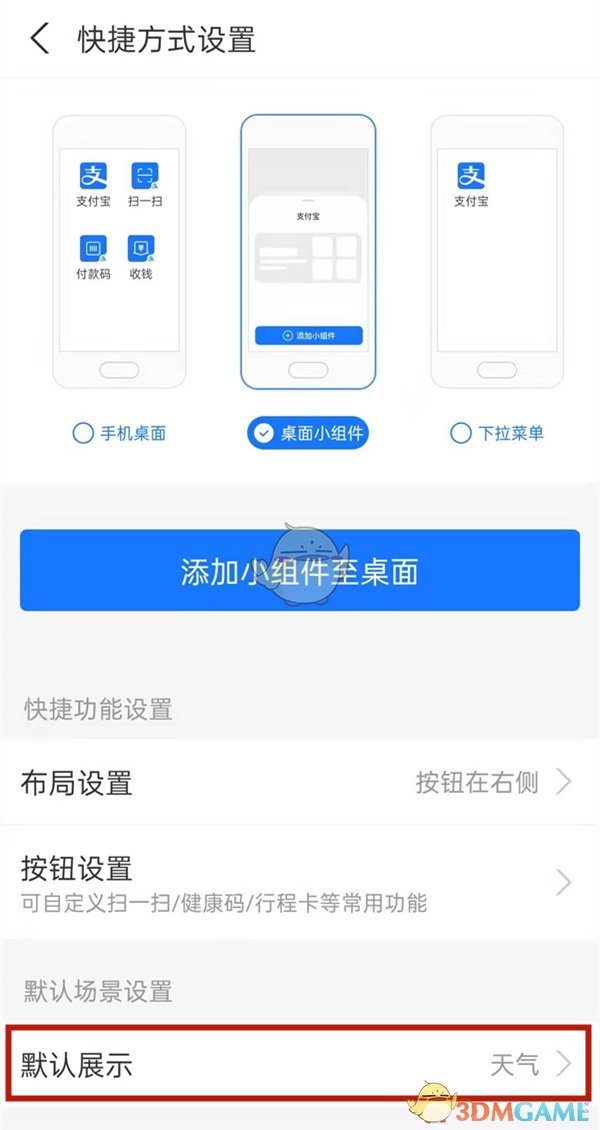Select the 手机桌面 option

click(x=120, y=433)
